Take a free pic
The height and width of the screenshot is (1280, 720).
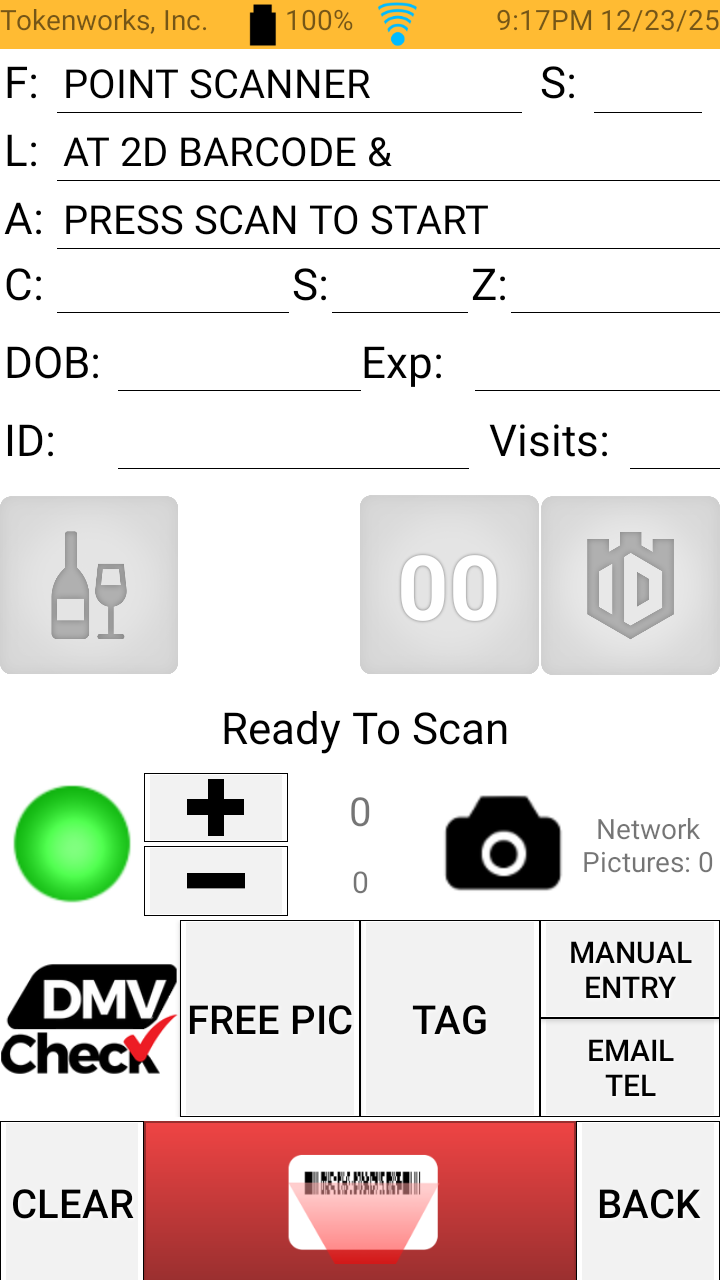point(270,1019)
